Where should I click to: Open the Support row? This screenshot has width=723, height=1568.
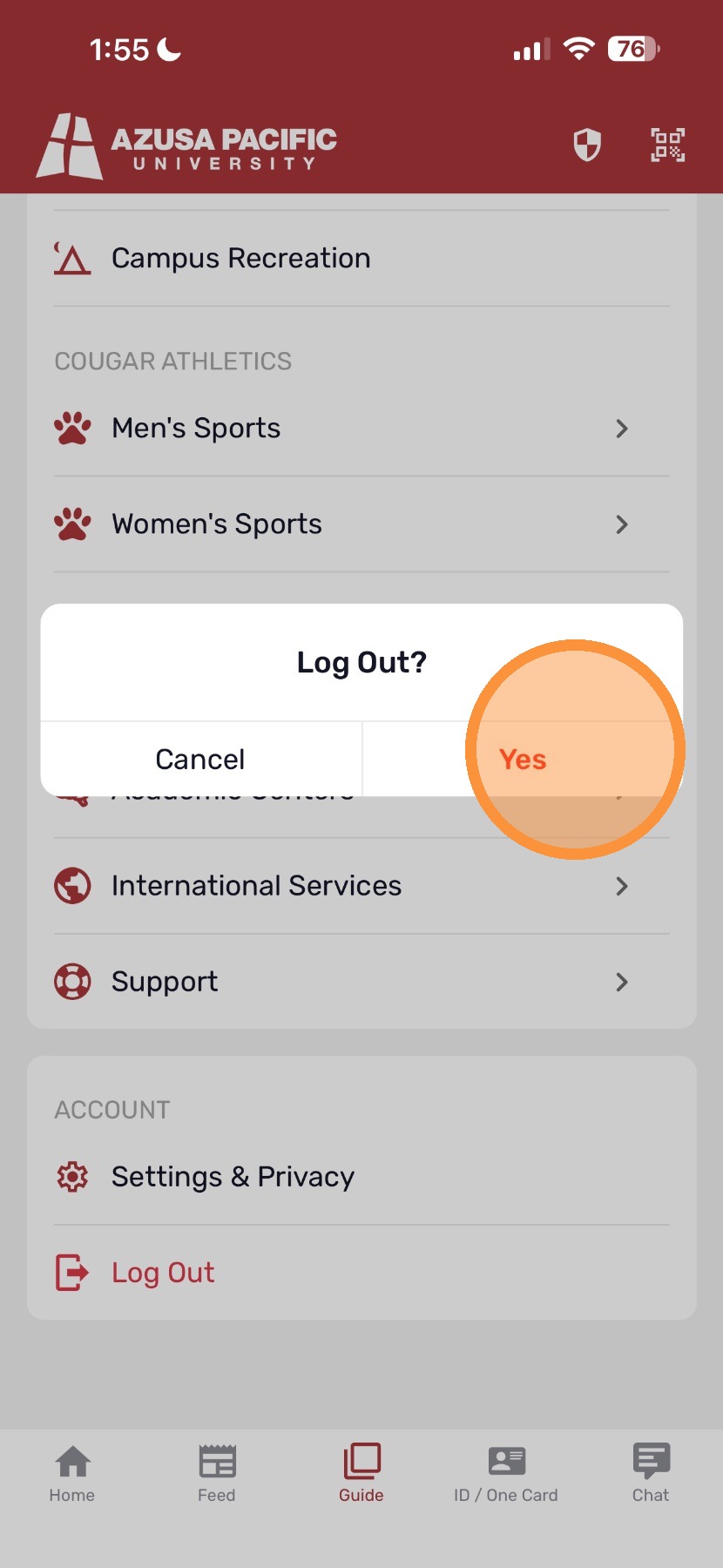(361, 982)
